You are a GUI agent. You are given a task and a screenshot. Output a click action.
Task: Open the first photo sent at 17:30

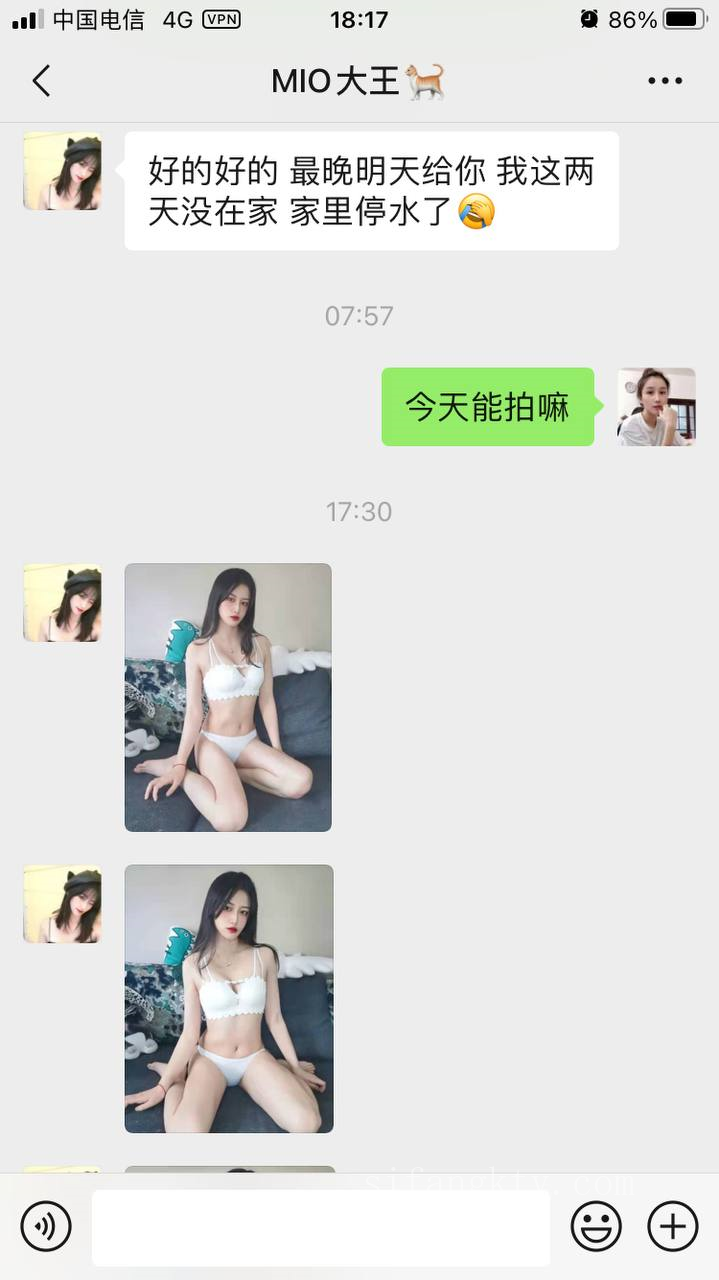(x=228, y=697)
